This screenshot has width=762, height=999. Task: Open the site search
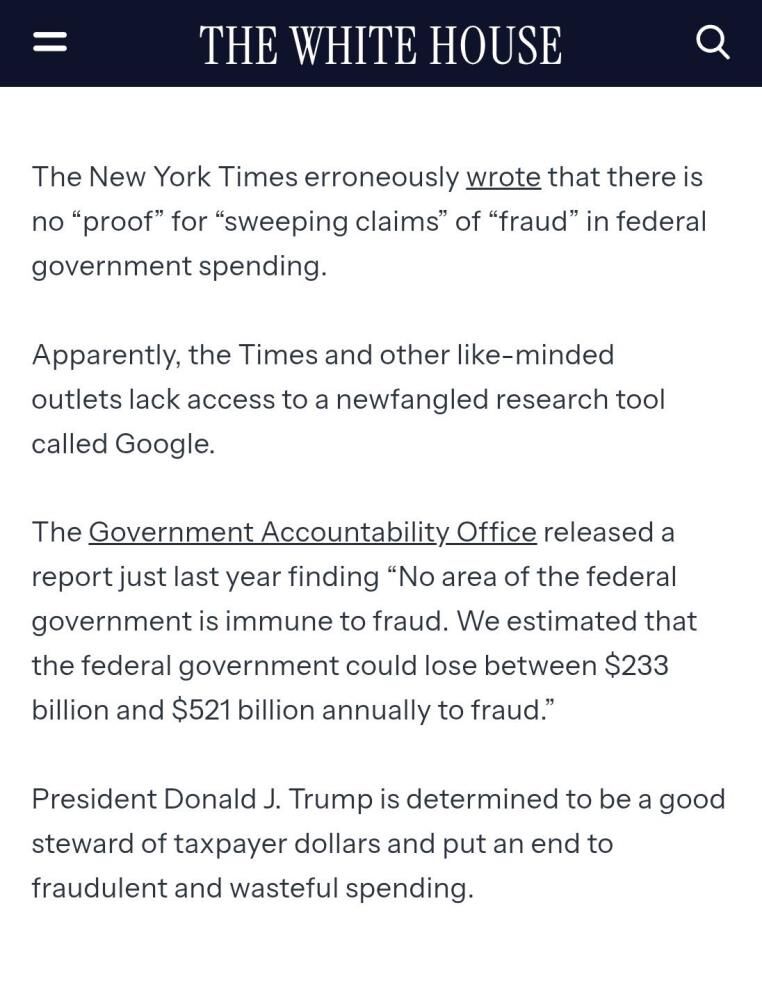coord(712,43)
